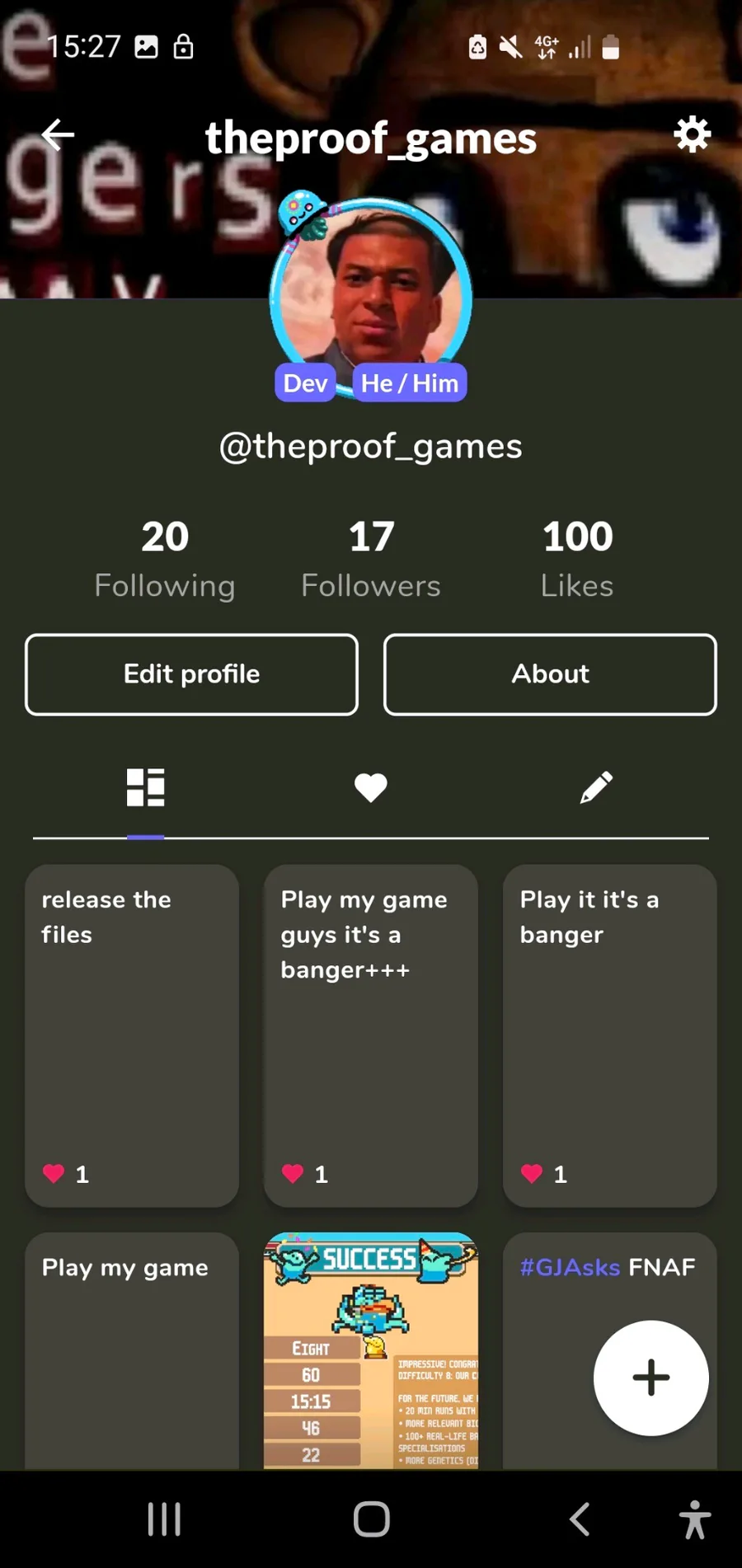Screen dimensions: 742x1568
Task: Switch to the liked posts heart tab
Action: (371, 787)
